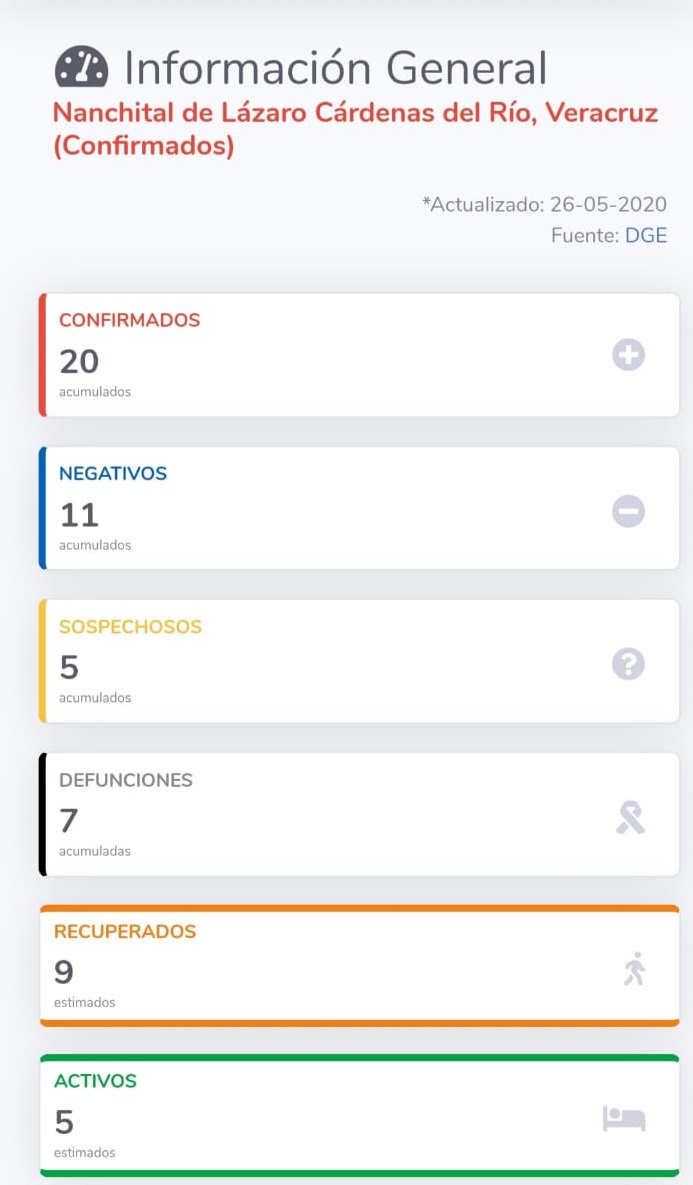Select the Negativos card
693x1185 pixels.
[x=359, y=508]
